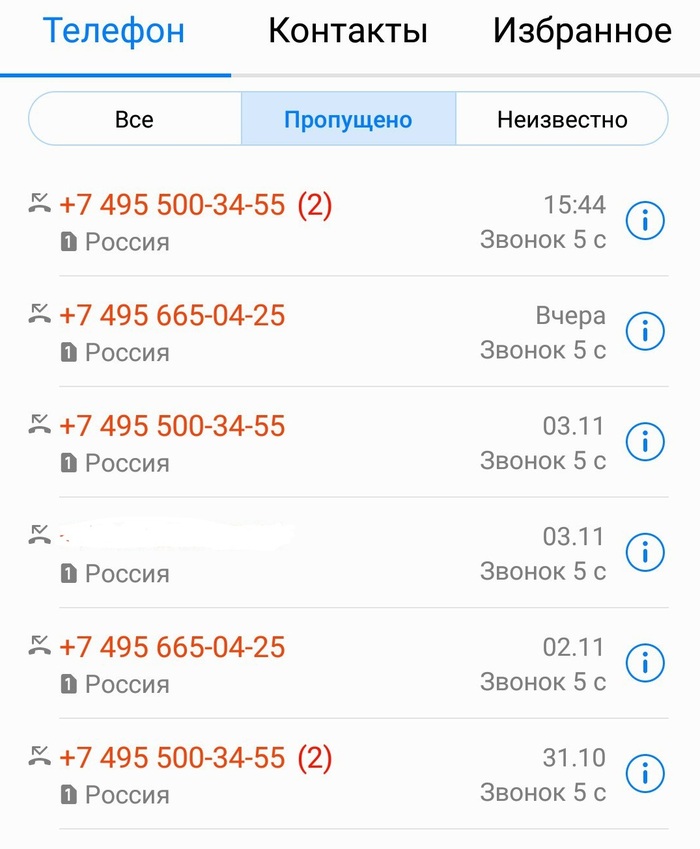Open info for the 02.11 missed call
Screen dimensions: 700x849
(x=645, y=662)
